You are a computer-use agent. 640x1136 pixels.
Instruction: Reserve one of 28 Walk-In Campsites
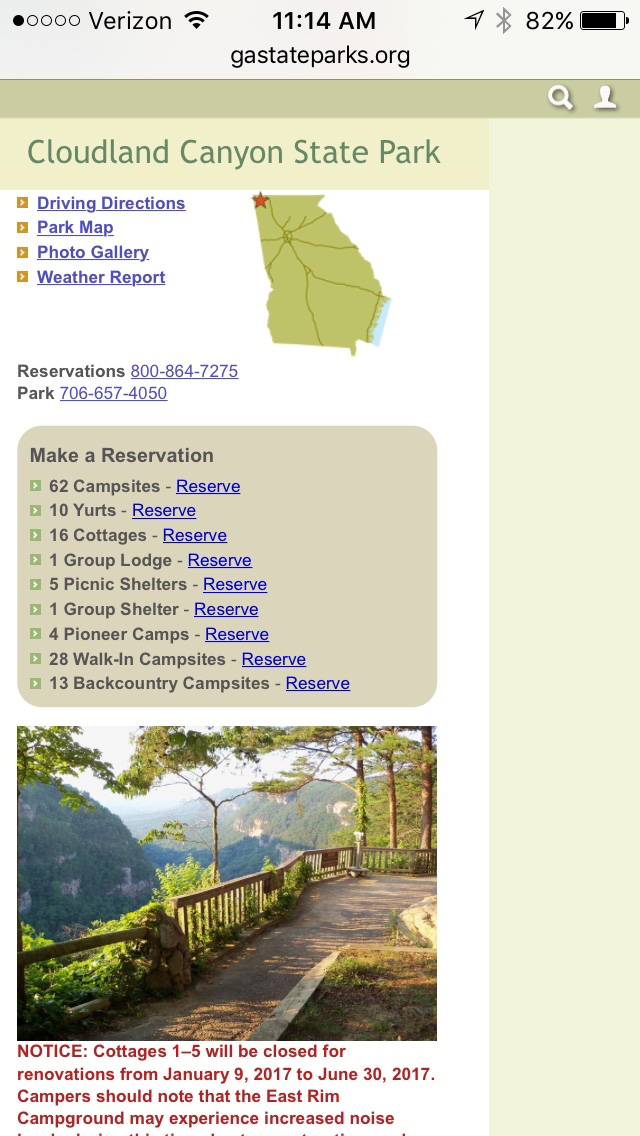(x=274, y=659)
